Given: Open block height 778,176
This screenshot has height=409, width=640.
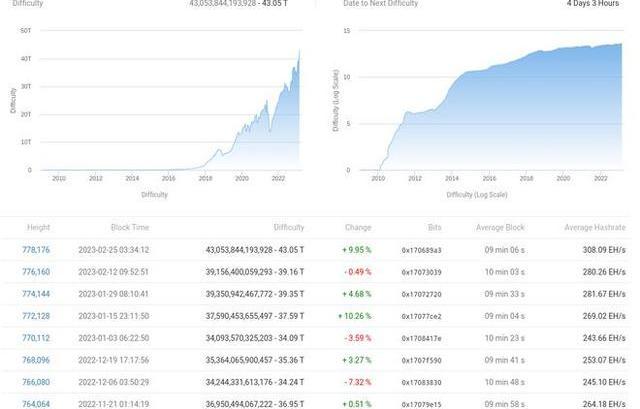Looking at the screenshot, I should tap(36, 249).
